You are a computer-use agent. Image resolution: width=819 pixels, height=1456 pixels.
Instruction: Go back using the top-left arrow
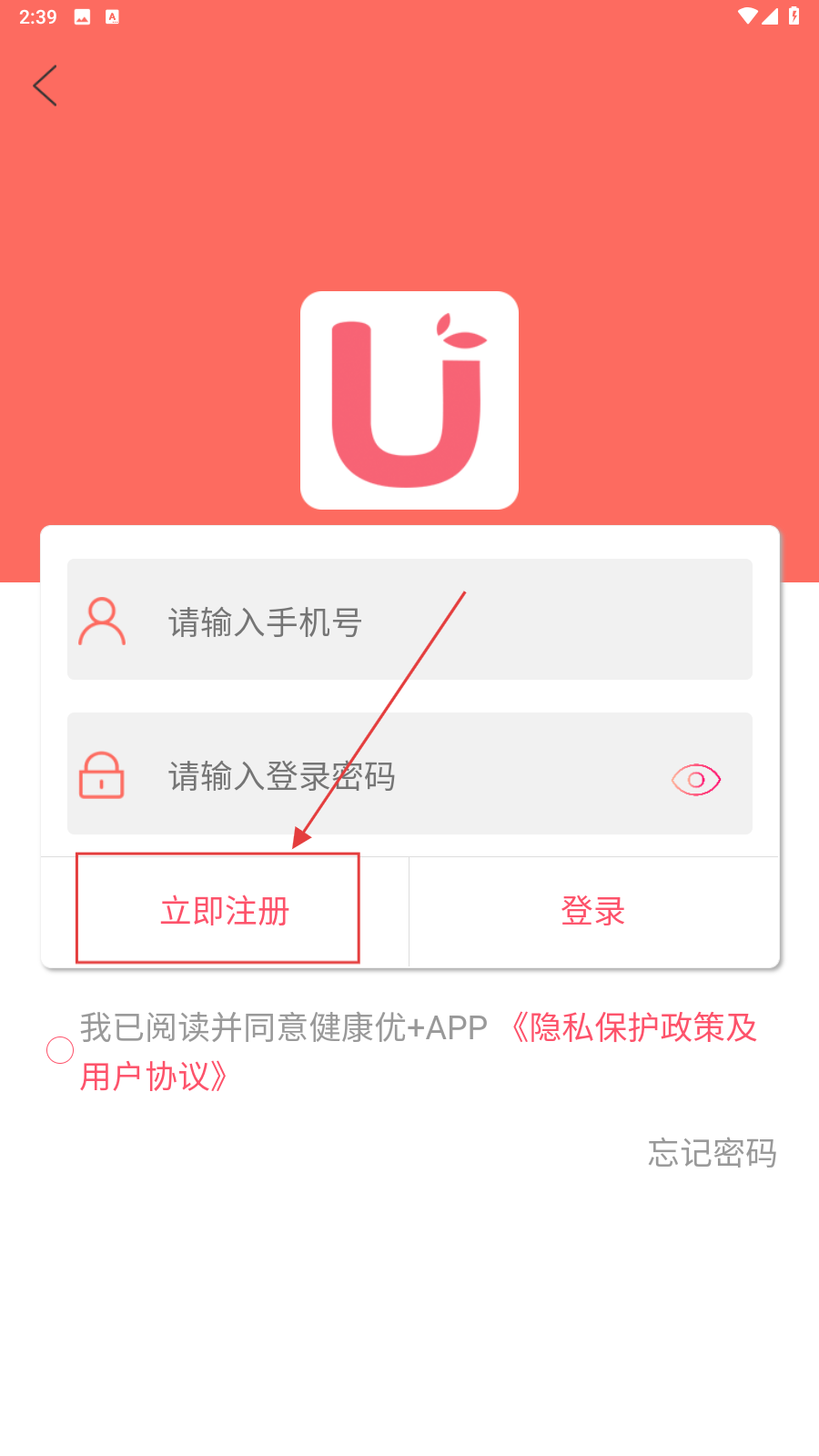(45, 86)
